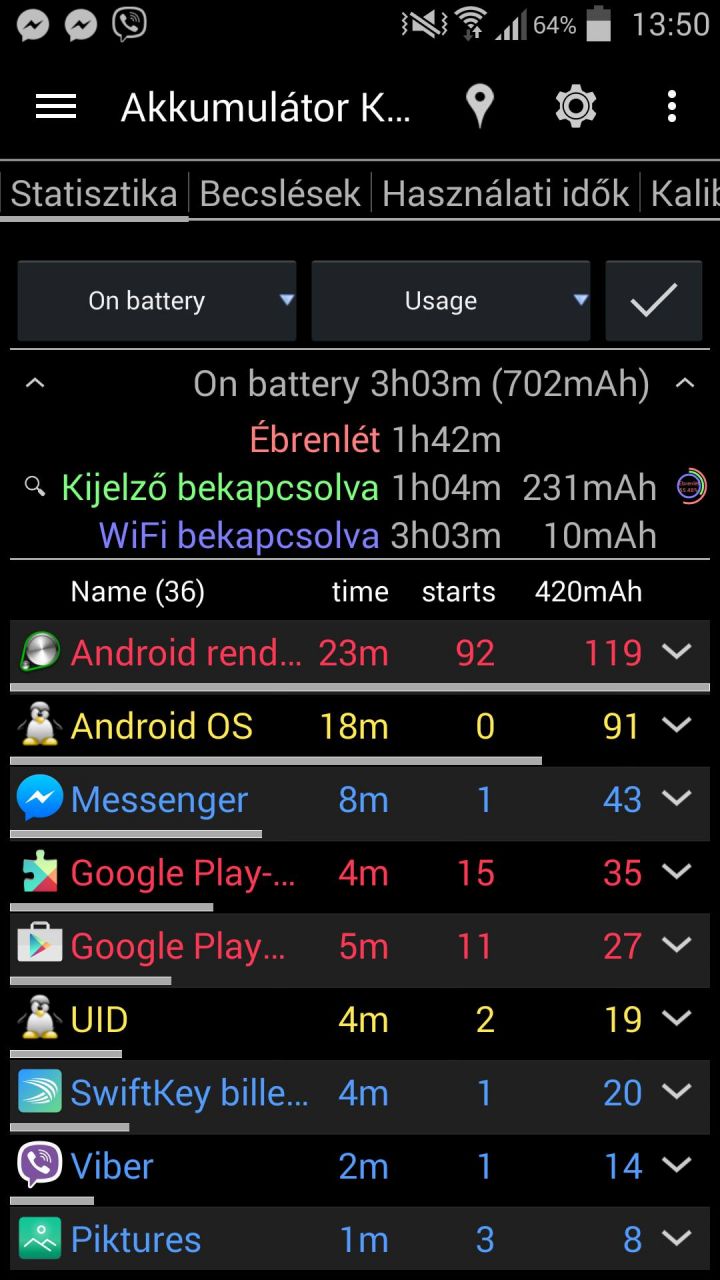This screenshot has height=1280, width=720.
Task: Tap the location pin icon
Action: [480, 107]
